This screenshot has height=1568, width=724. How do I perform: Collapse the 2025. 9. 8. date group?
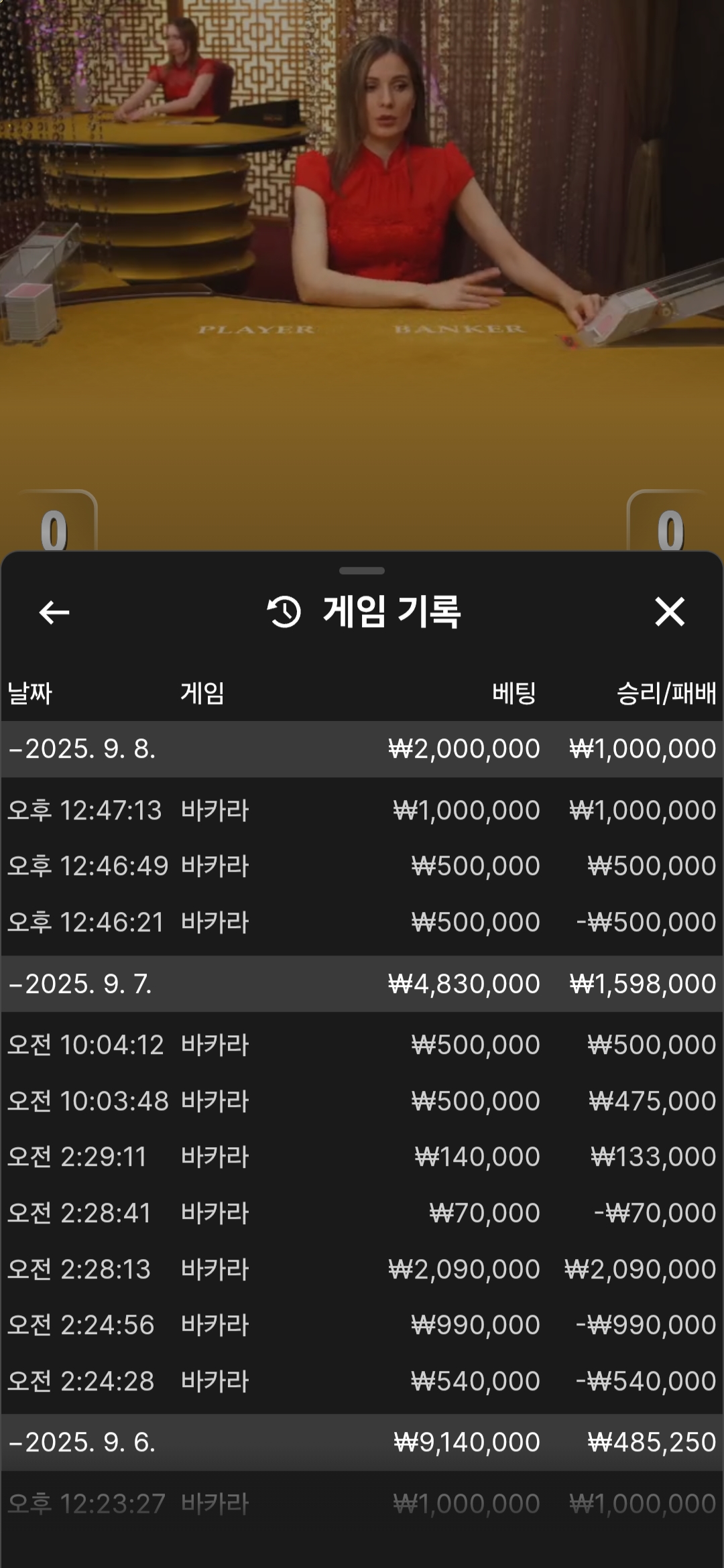[x=362, y=748]
